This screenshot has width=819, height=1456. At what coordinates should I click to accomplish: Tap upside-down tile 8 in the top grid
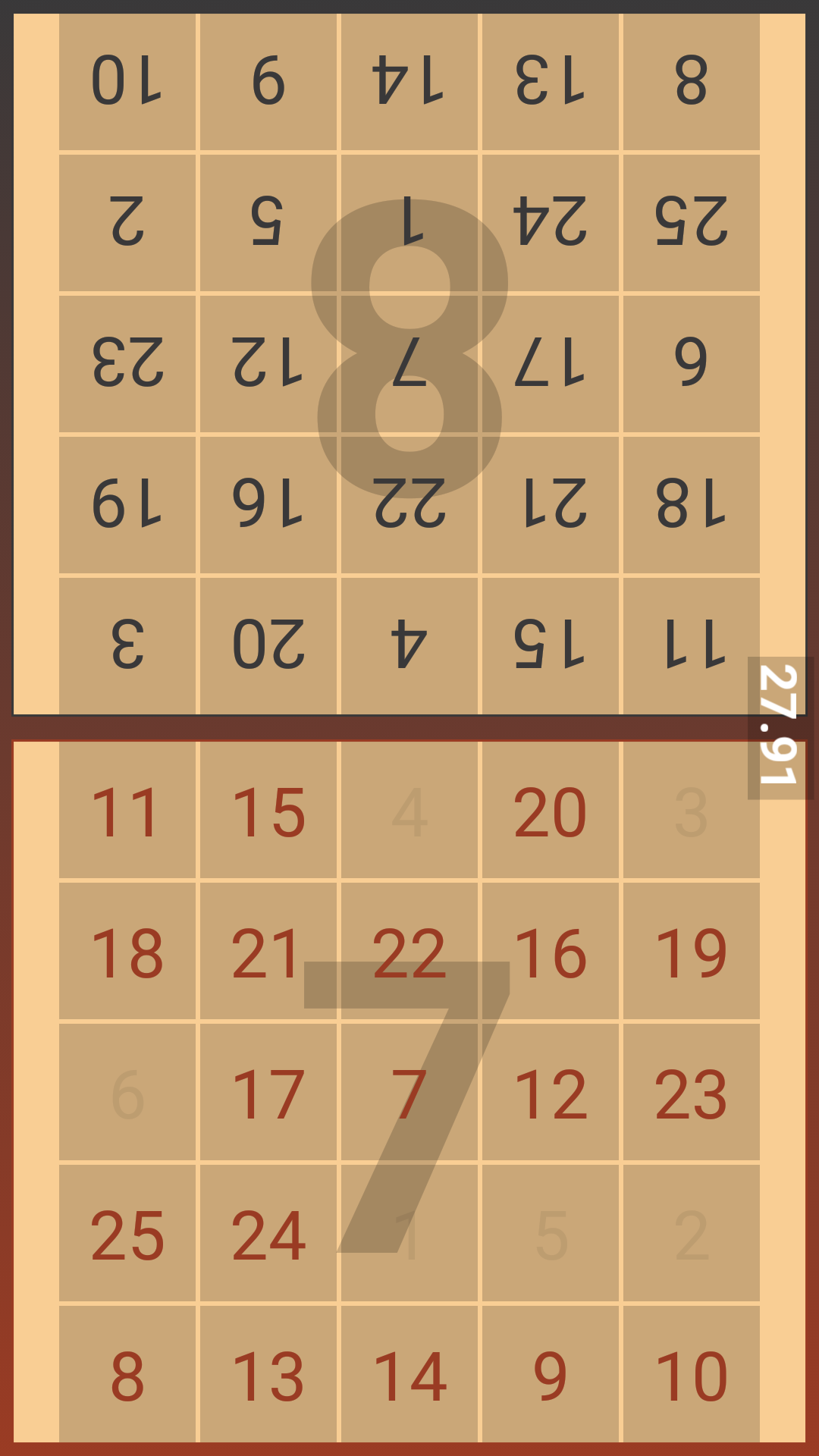(x=692, y=81)
